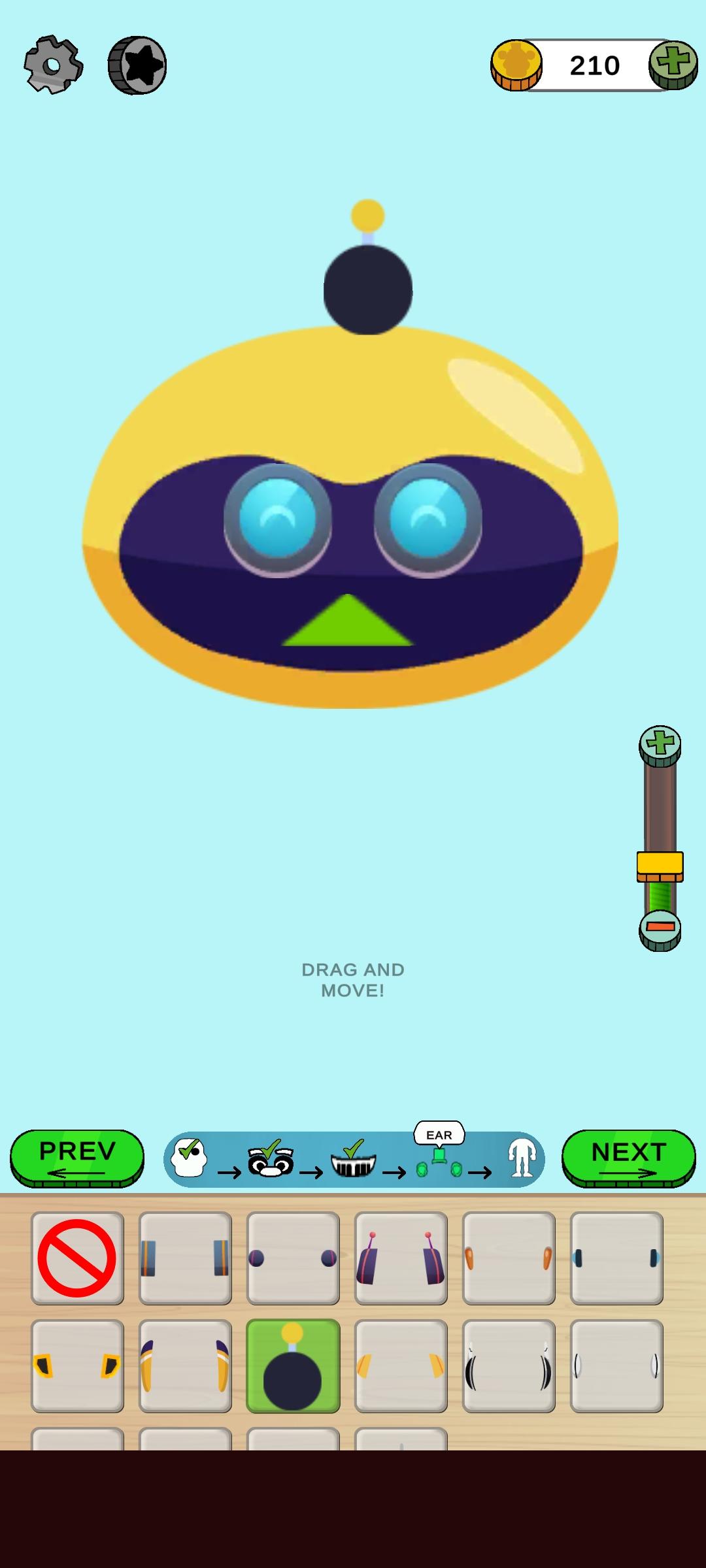Click the star coin icon top left
This screenshot has height=1568, width=706.
coord(137,65)
